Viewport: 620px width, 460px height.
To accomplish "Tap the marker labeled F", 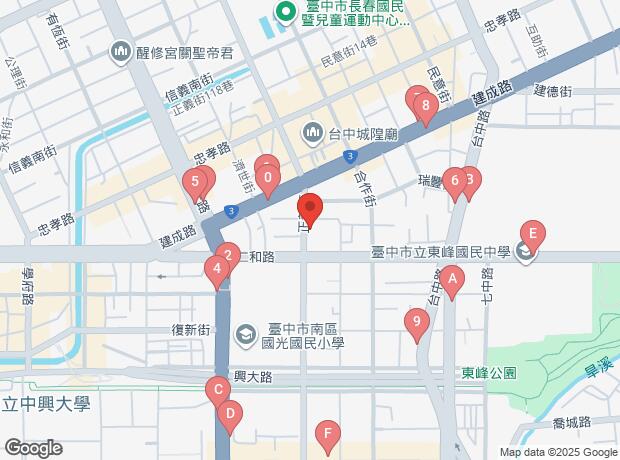I will tap(325, 434).
